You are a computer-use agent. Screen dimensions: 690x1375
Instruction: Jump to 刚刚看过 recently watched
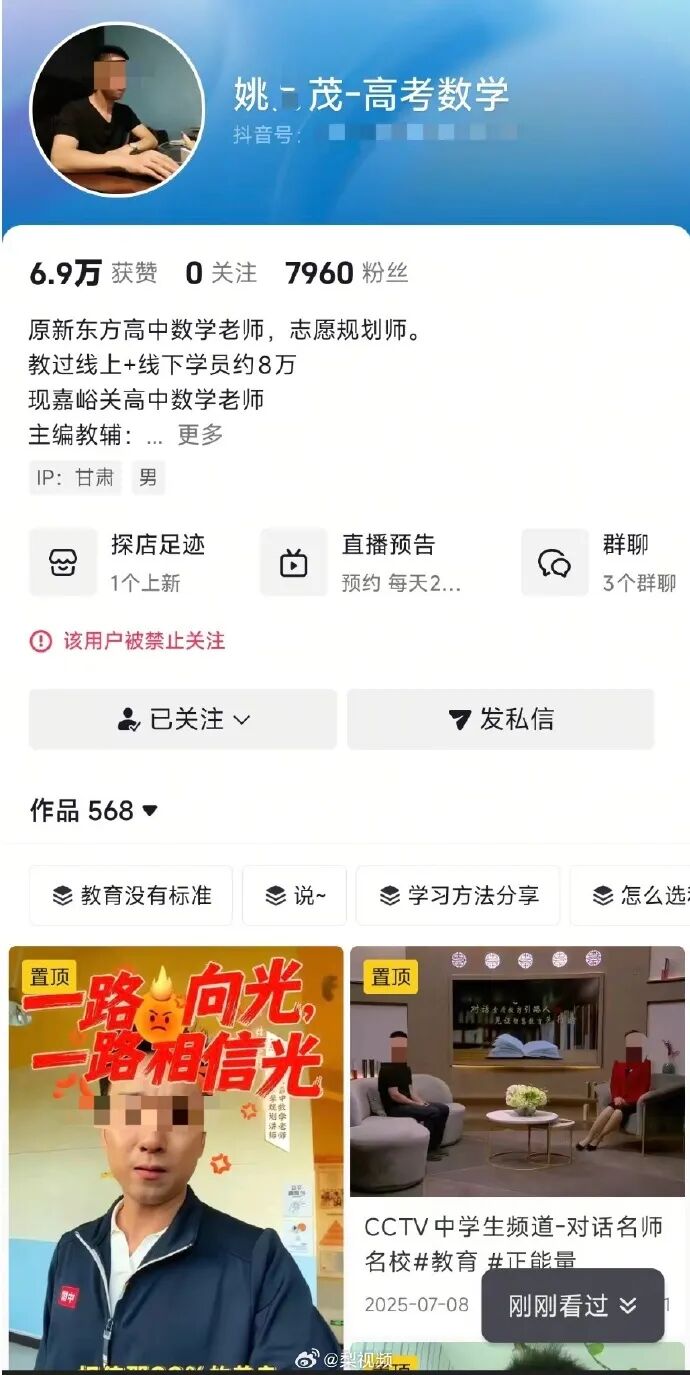tap(573, 1305)
